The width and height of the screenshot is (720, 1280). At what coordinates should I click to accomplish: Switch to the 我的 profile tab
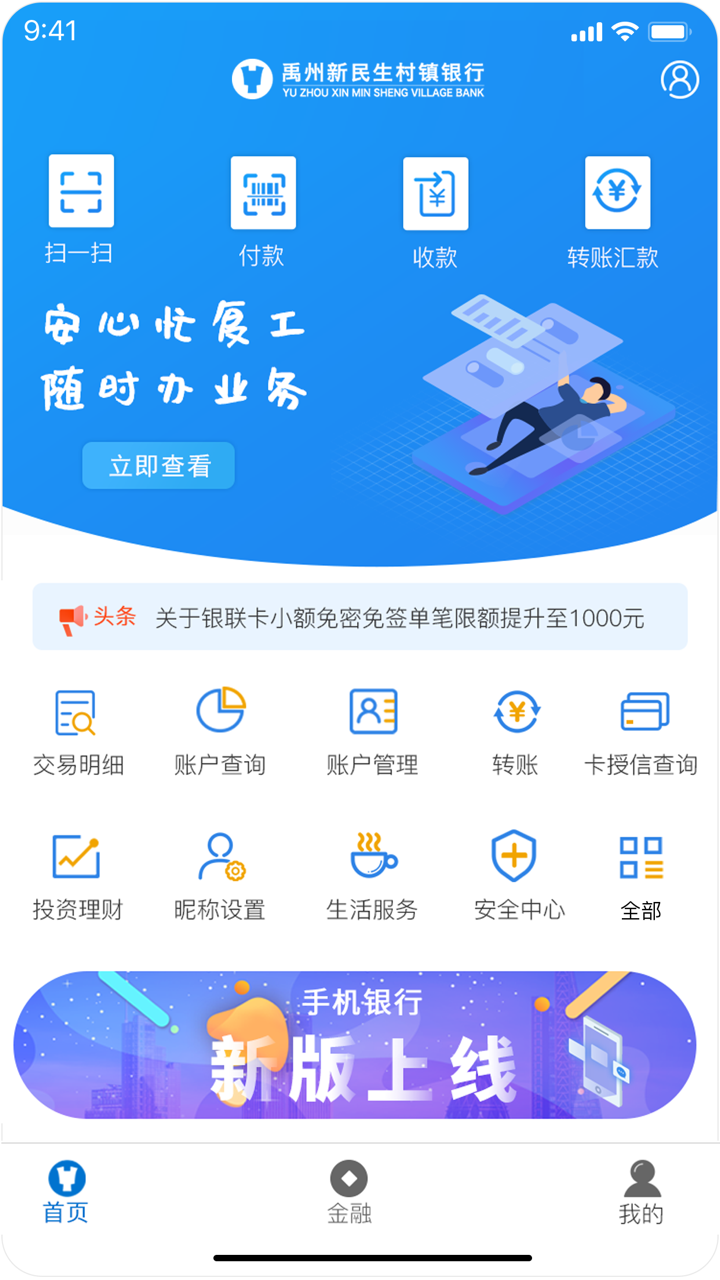pyautogui.click(x=638, y=1195)
